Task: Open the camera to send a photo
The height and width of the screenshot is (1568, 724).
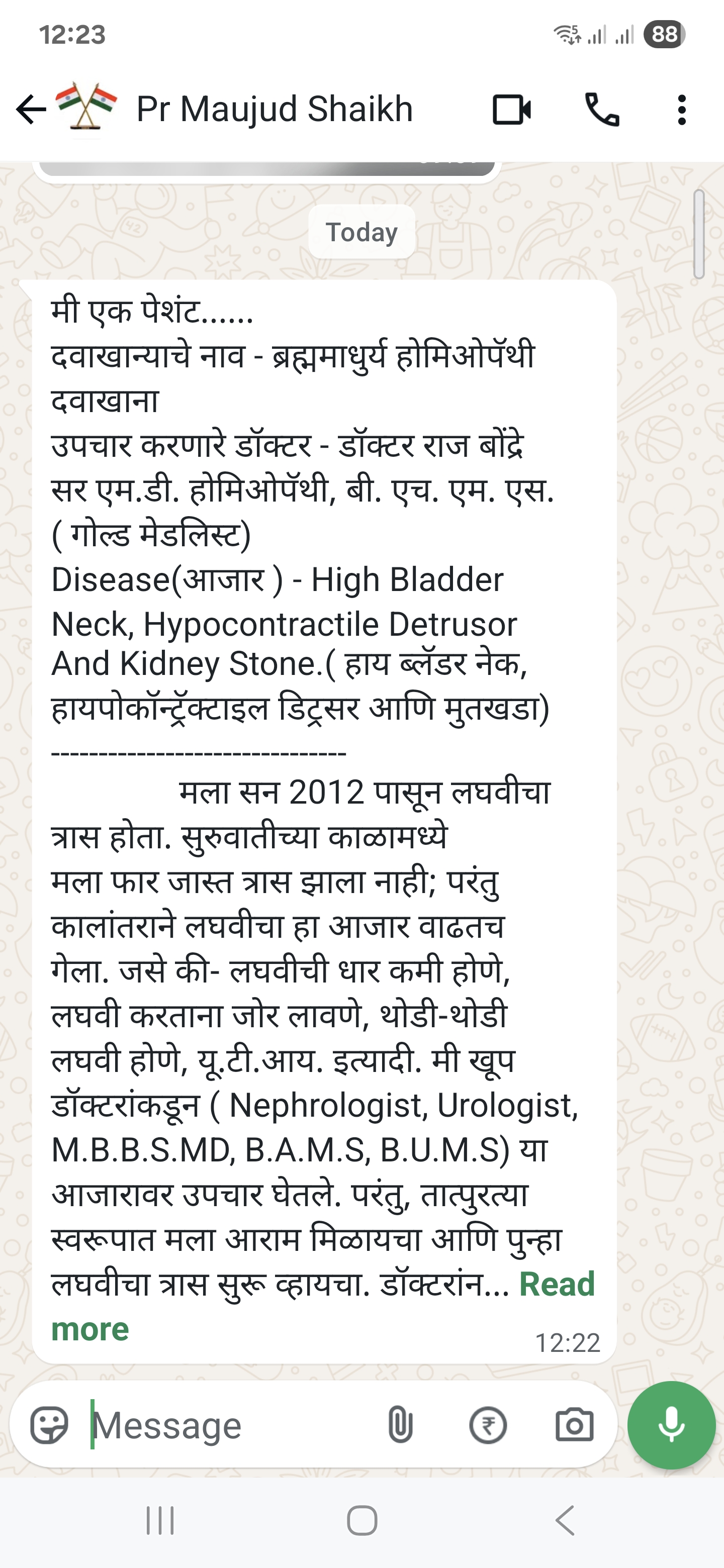Action: click(574, 1425)
